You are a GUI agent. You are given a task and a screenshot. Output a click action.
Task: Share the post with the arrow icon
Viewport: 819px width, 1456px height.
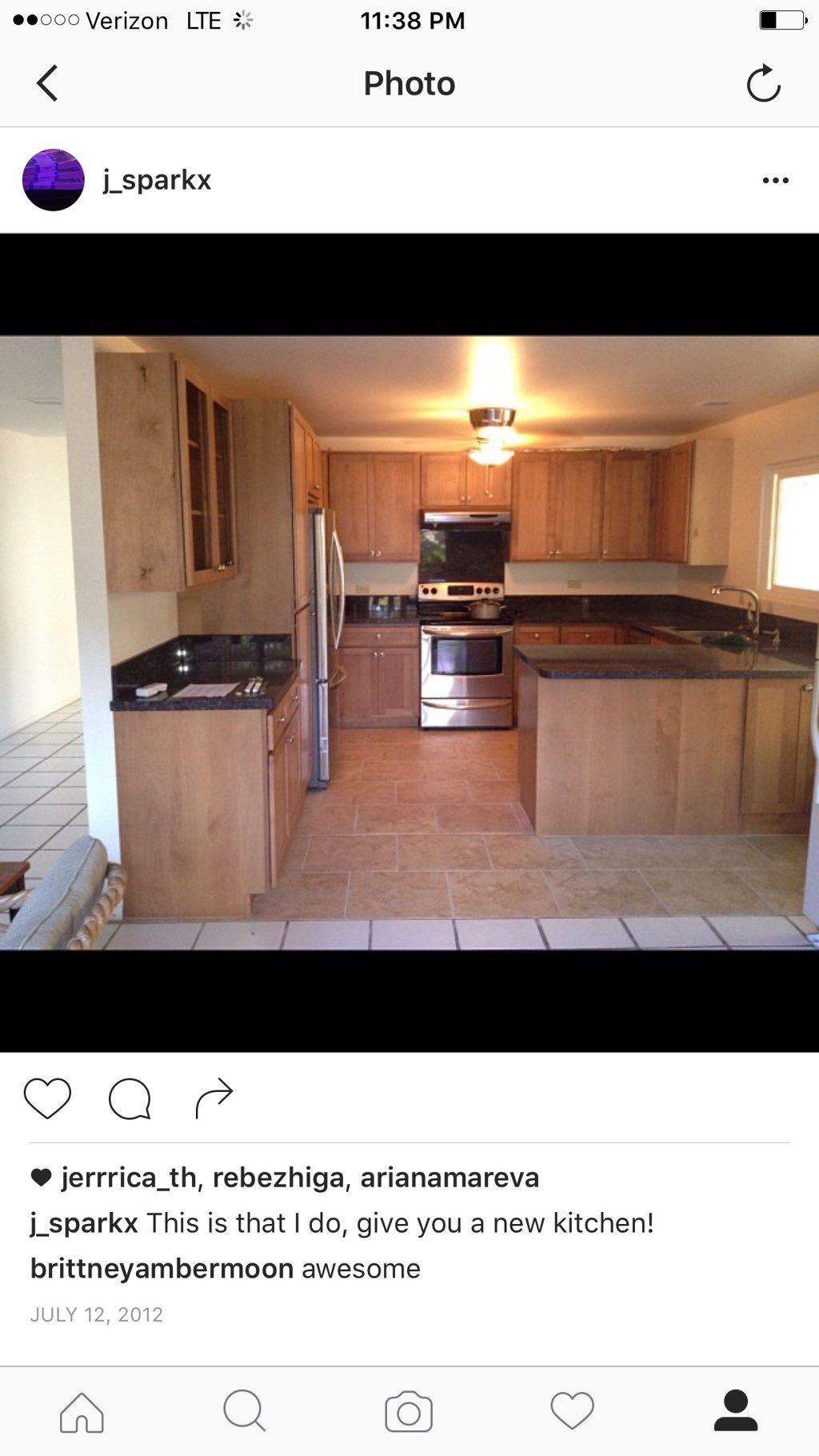(214, 1098)
